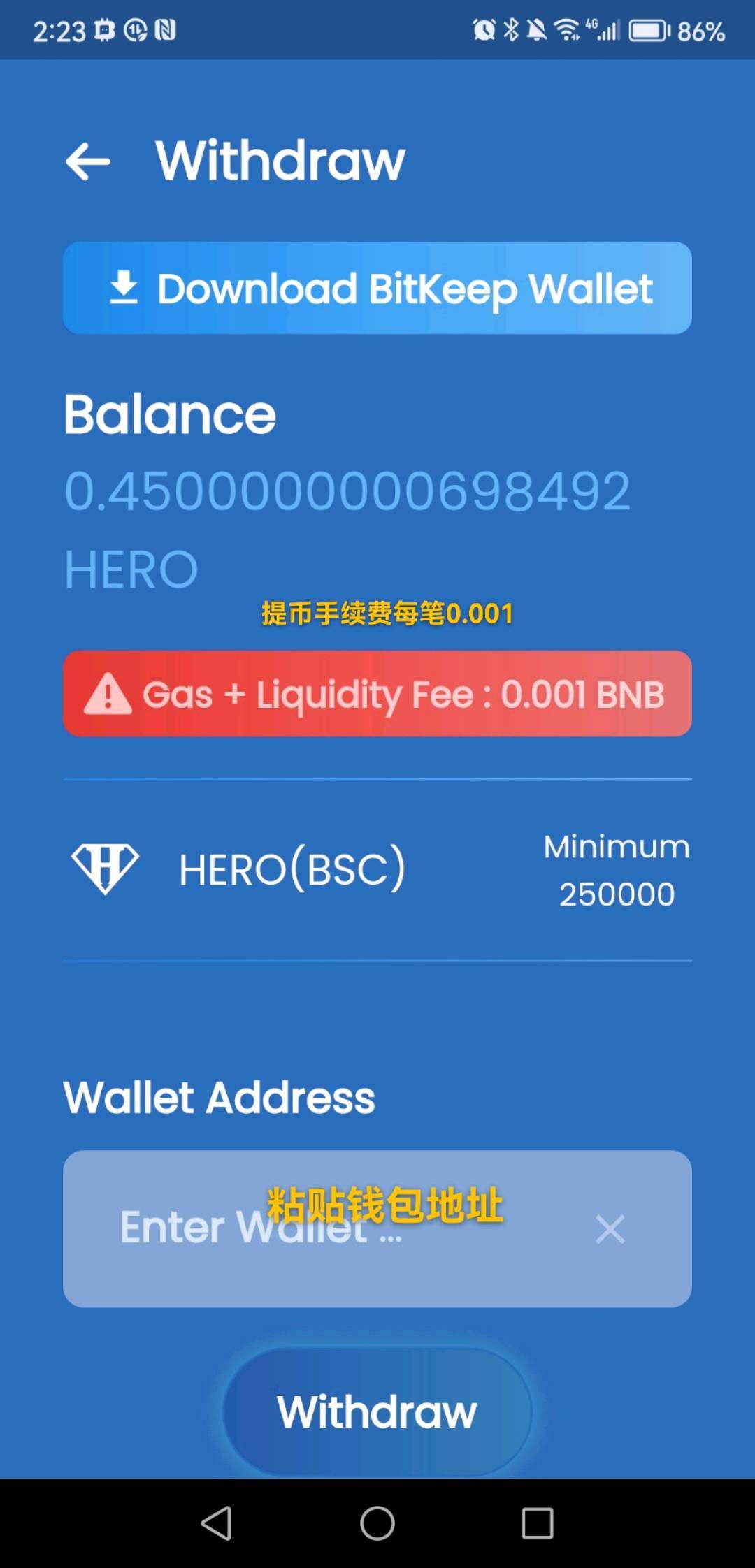This screenshot has width=755, height=1568.
Task: Tap Download BitKeep Wallet button
Action: pos(377,288)
